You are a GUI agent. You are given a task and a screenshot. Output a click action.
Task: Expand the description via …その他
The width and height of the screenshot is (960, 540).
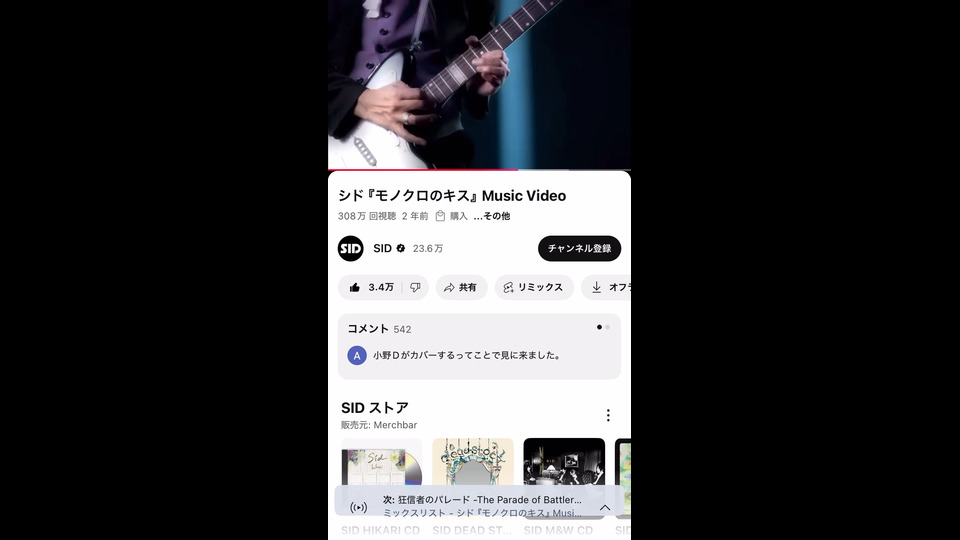[x=492, y=216]
